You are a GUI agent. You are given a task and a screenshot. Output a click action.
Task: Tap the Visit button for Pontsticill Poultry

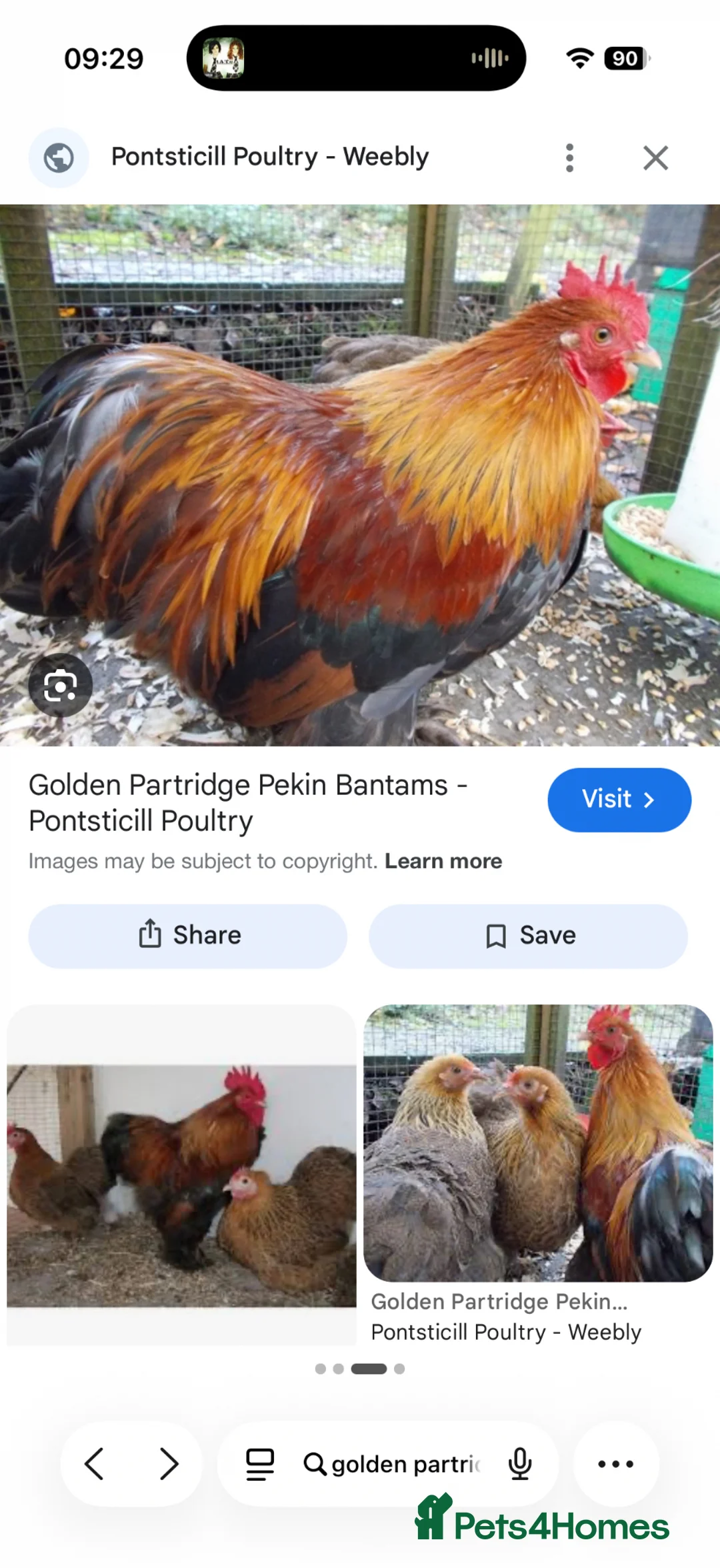618,800
